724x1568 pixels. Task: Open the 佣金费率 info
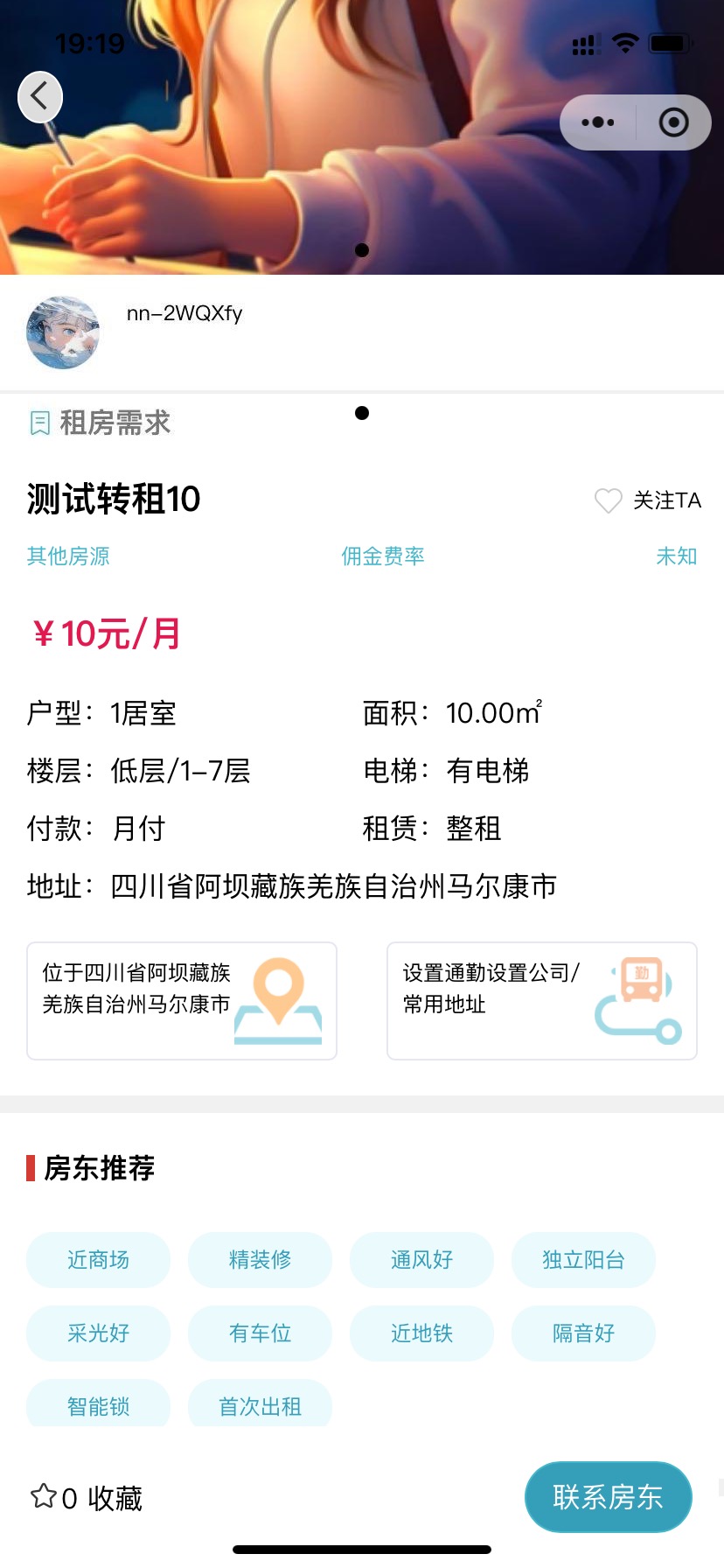(383, 556)
